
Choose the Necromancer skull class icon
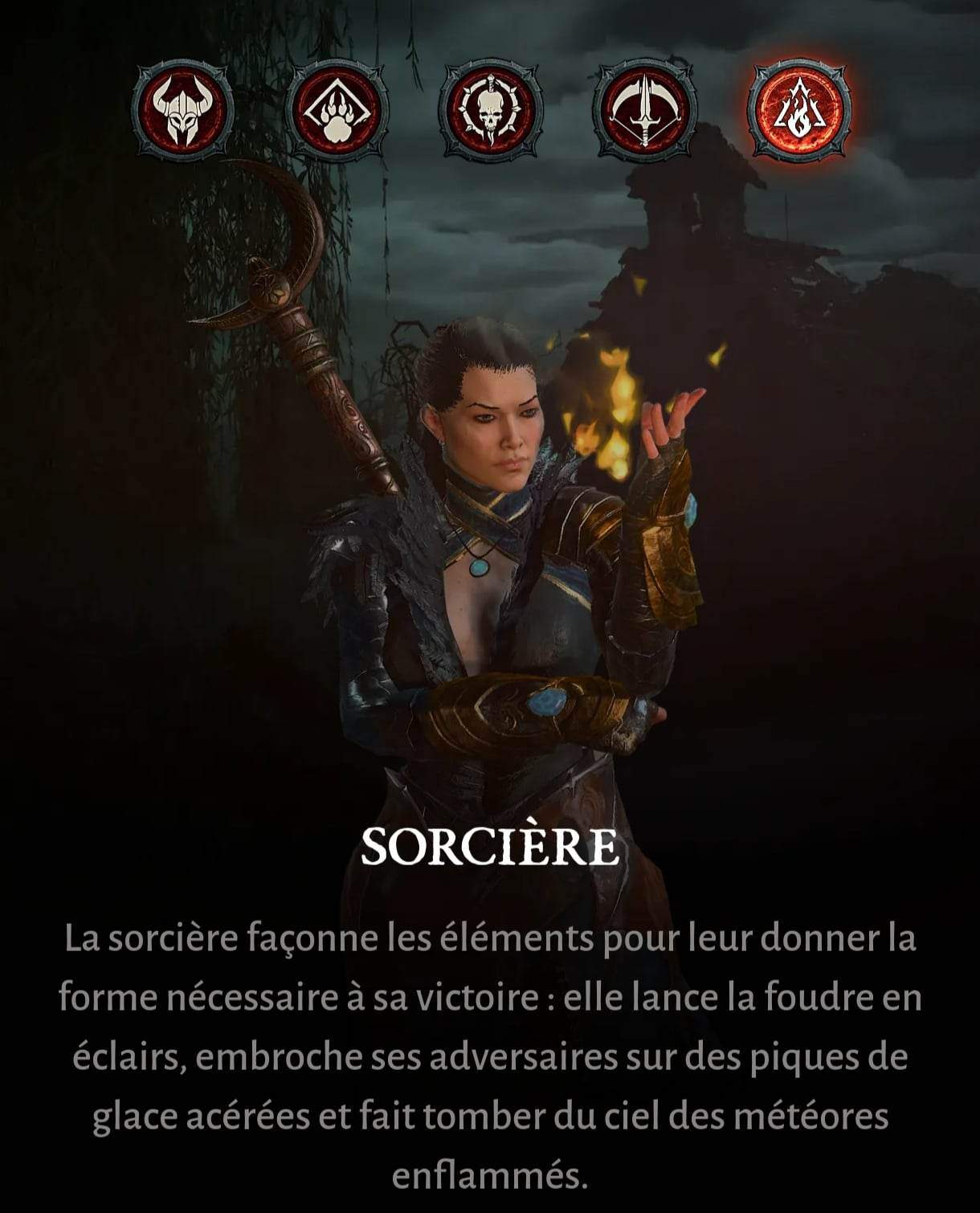point(490,111)
